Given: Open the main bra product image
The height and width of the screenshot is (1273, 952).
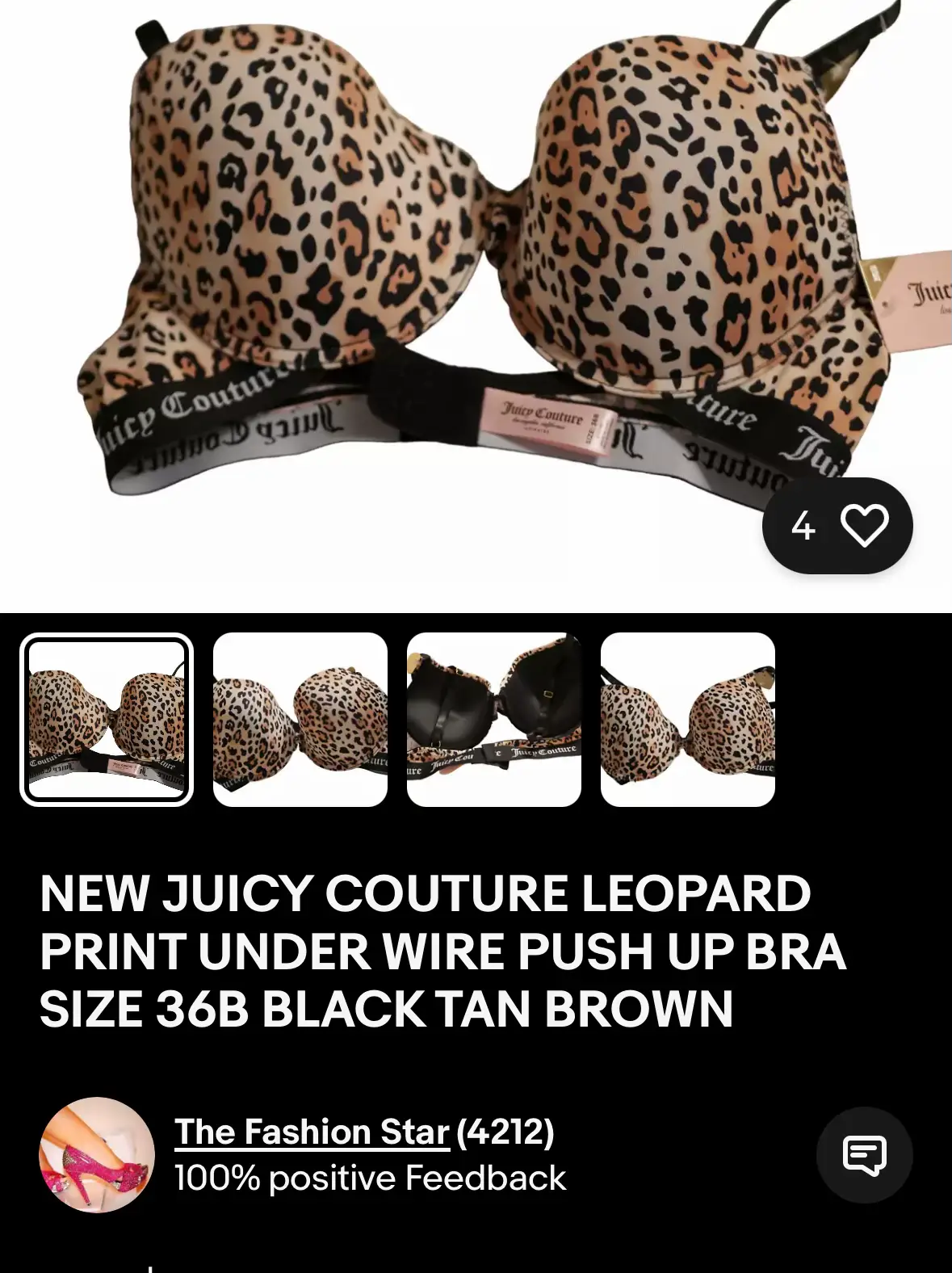Looking at the screenshot, I should (476, 267).
